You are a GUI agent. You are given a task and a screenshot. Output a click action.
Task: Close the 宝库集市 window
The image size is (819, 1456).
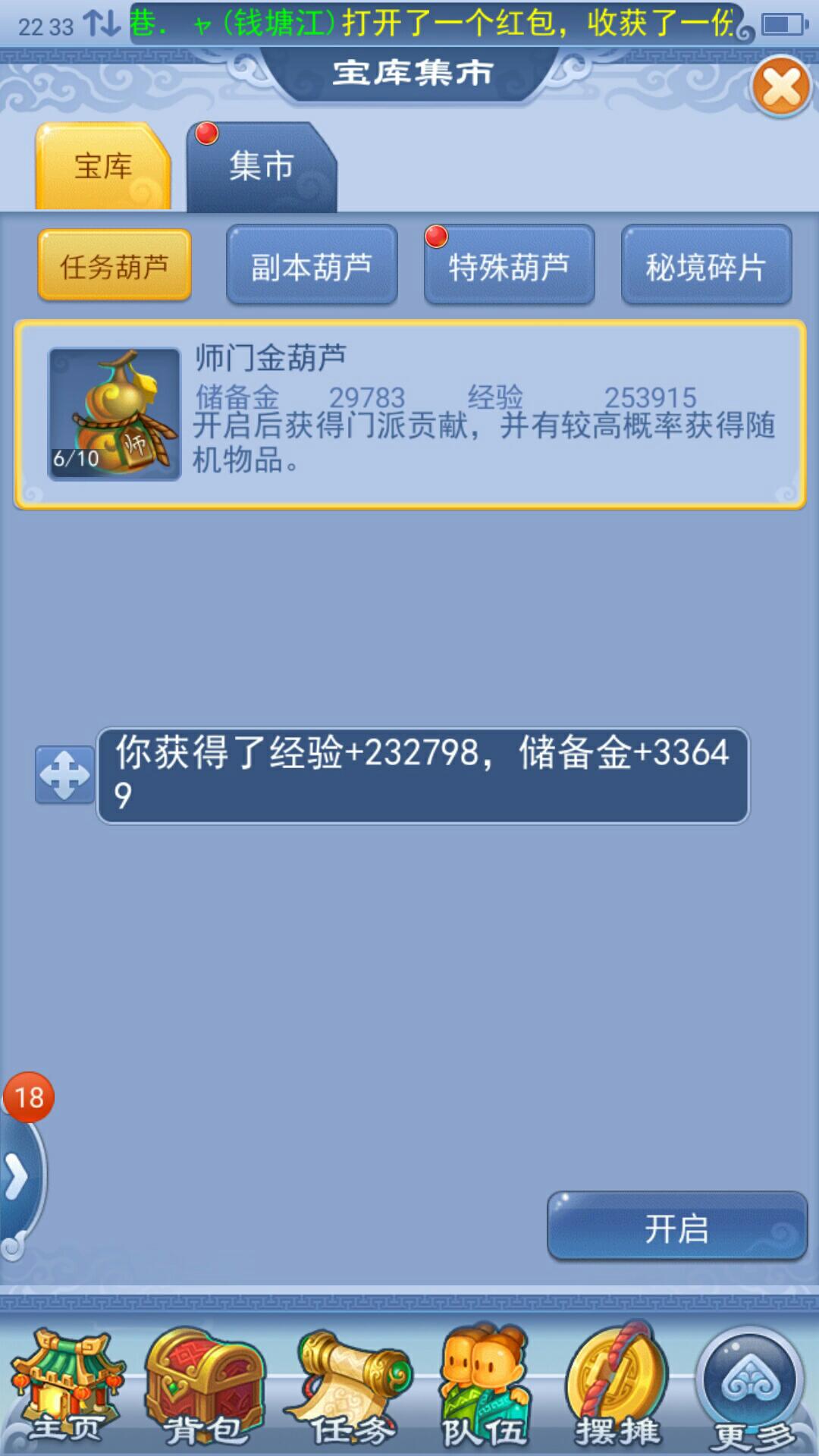point(781,87)
